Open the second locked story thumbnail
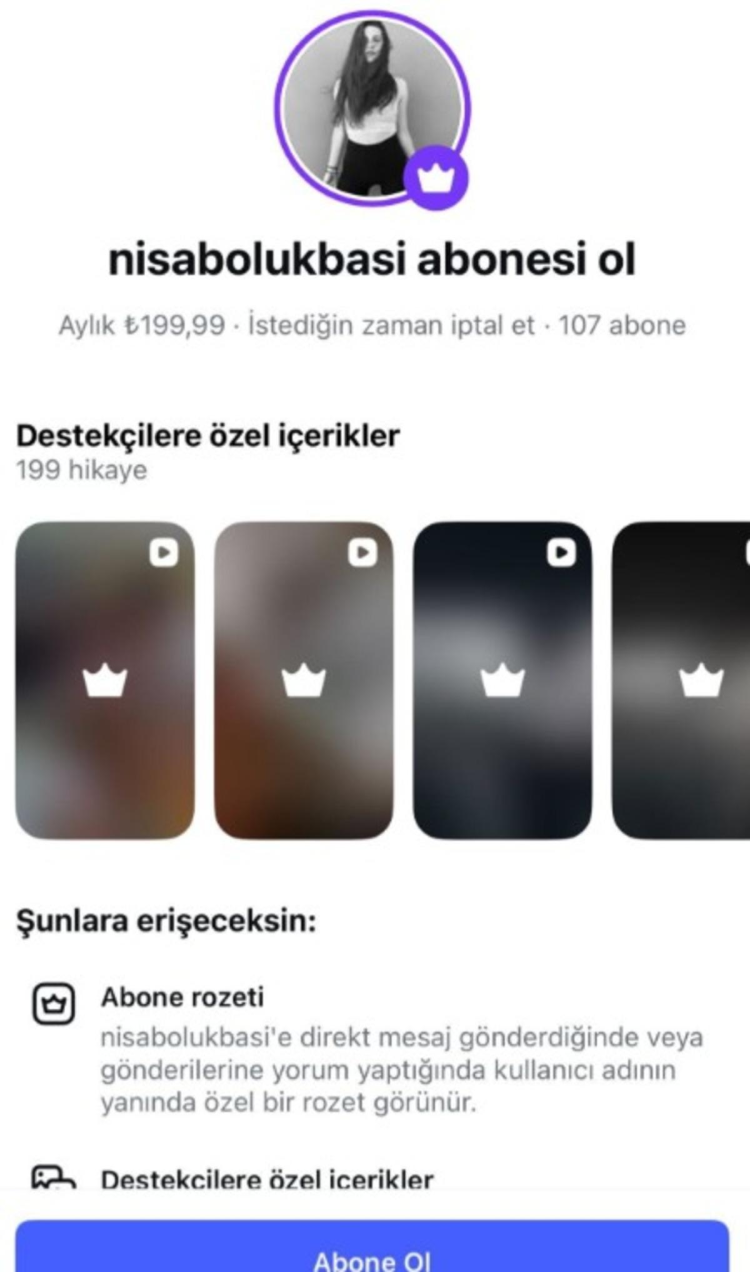The width and height of the screenshot is (750, 1272). tap(303, 680)
